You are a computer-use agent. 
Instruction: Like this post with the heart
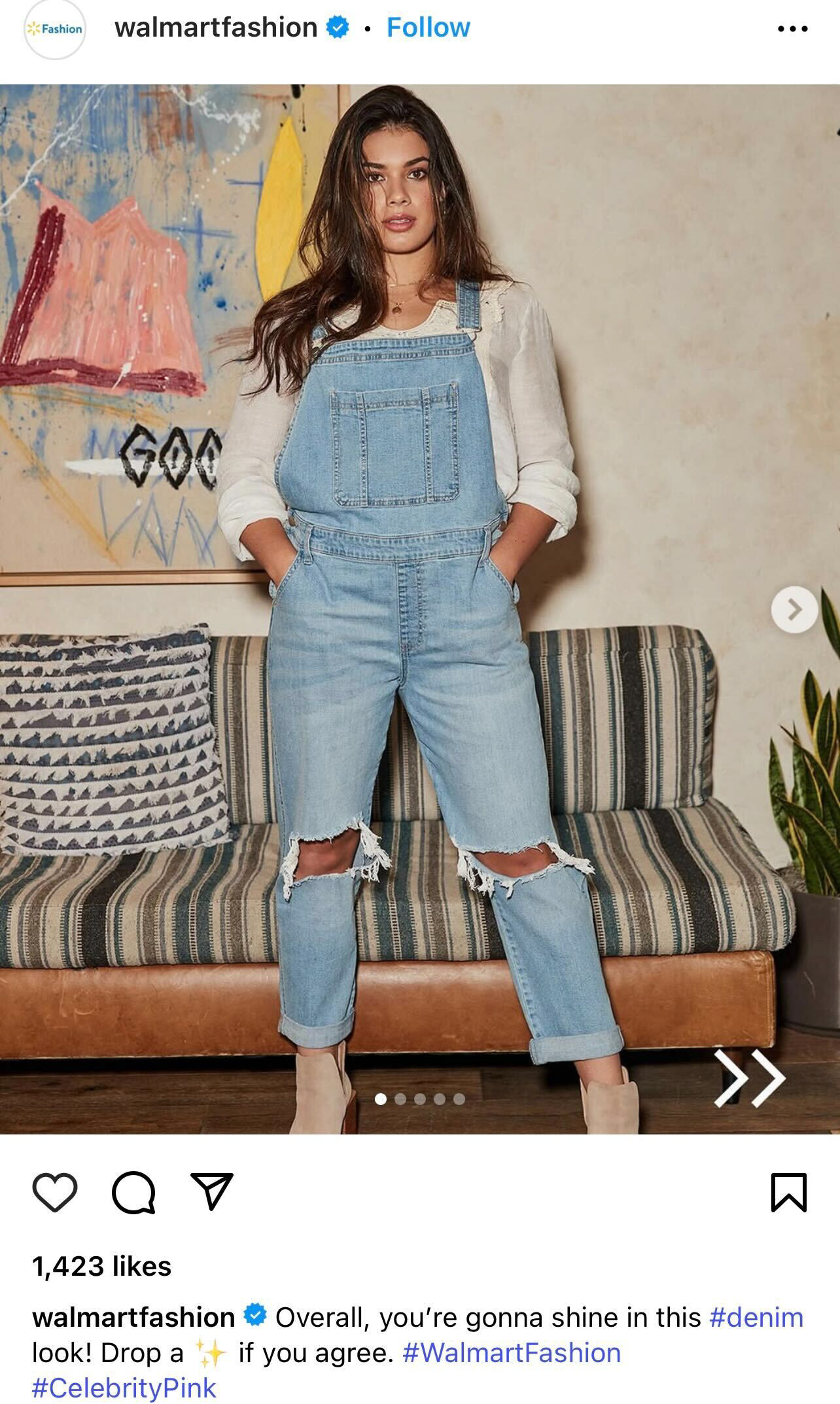click(55, 1192)
